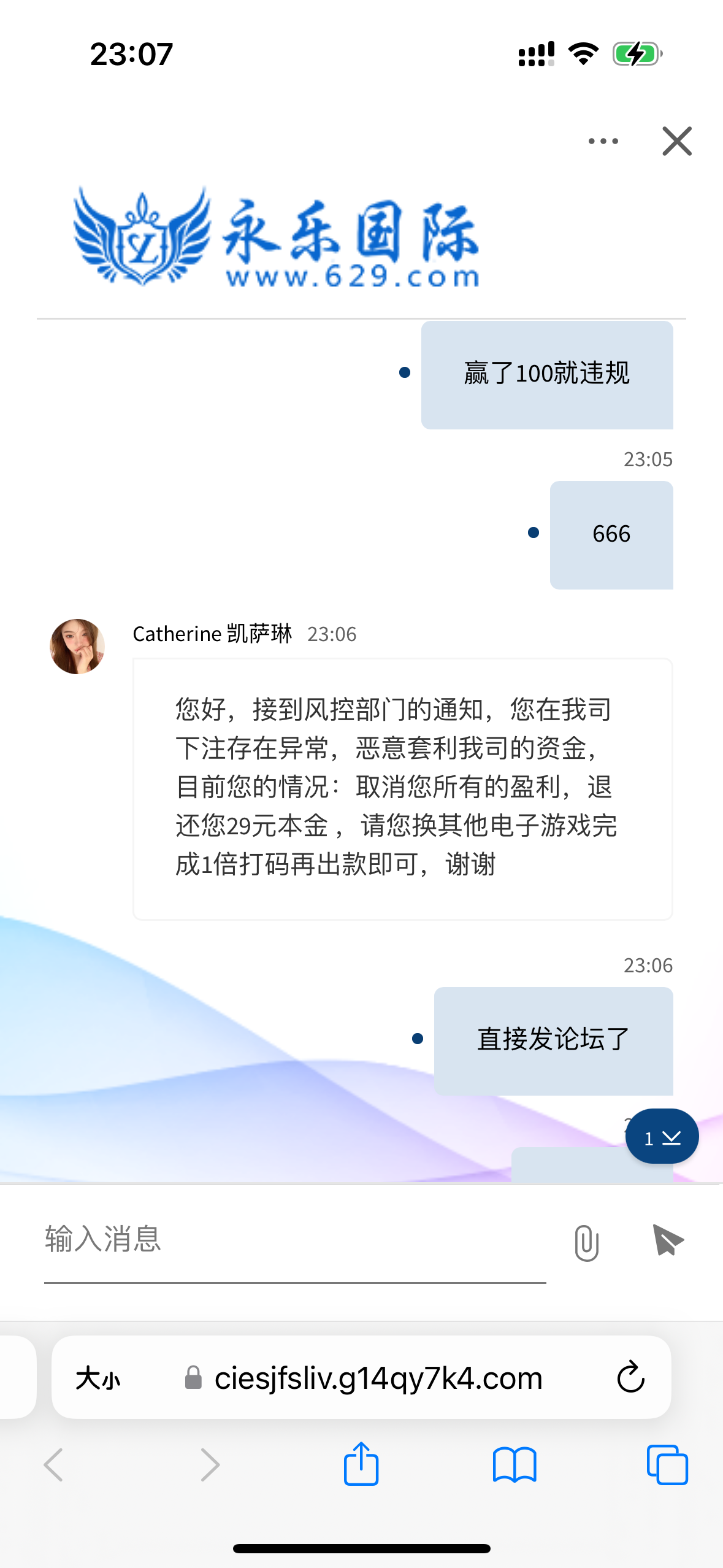Open the text size page settings
This screenshot has height=1568, width=723.
[x=98, y=1378]
